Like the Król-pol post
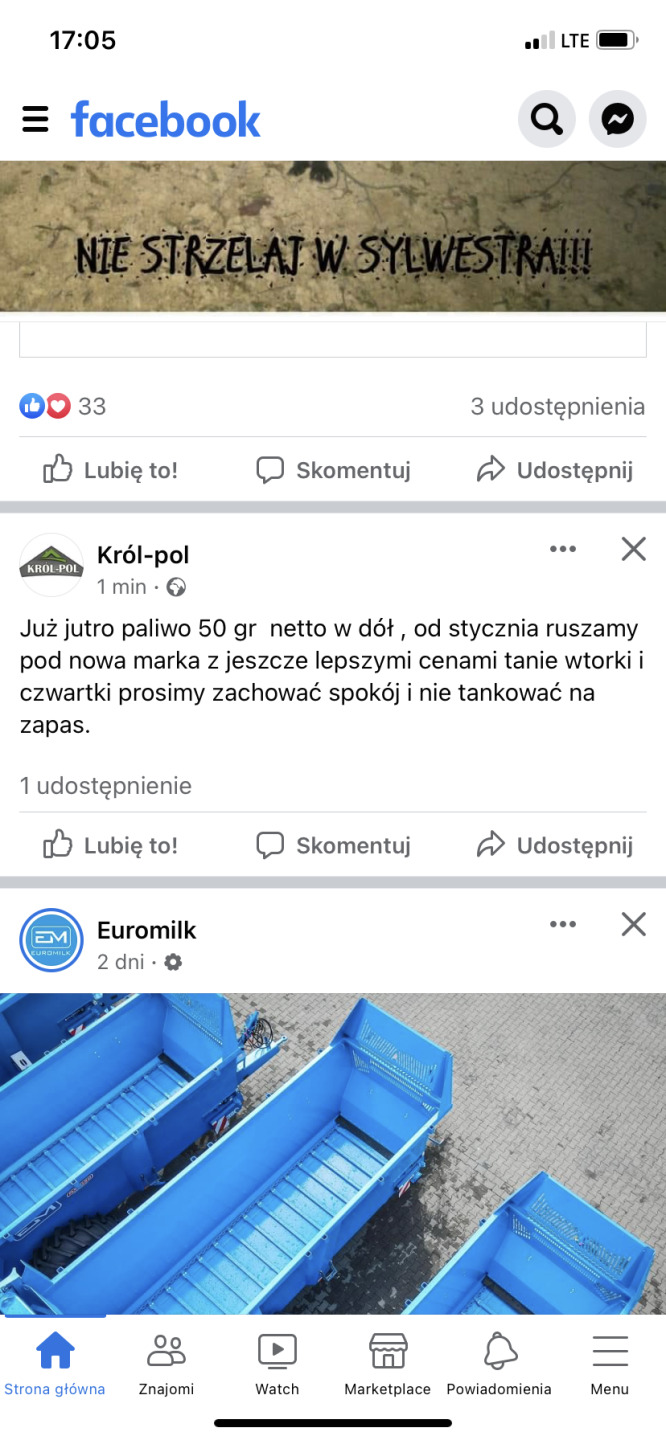The image size is (666, 1440). coord(111,845)
